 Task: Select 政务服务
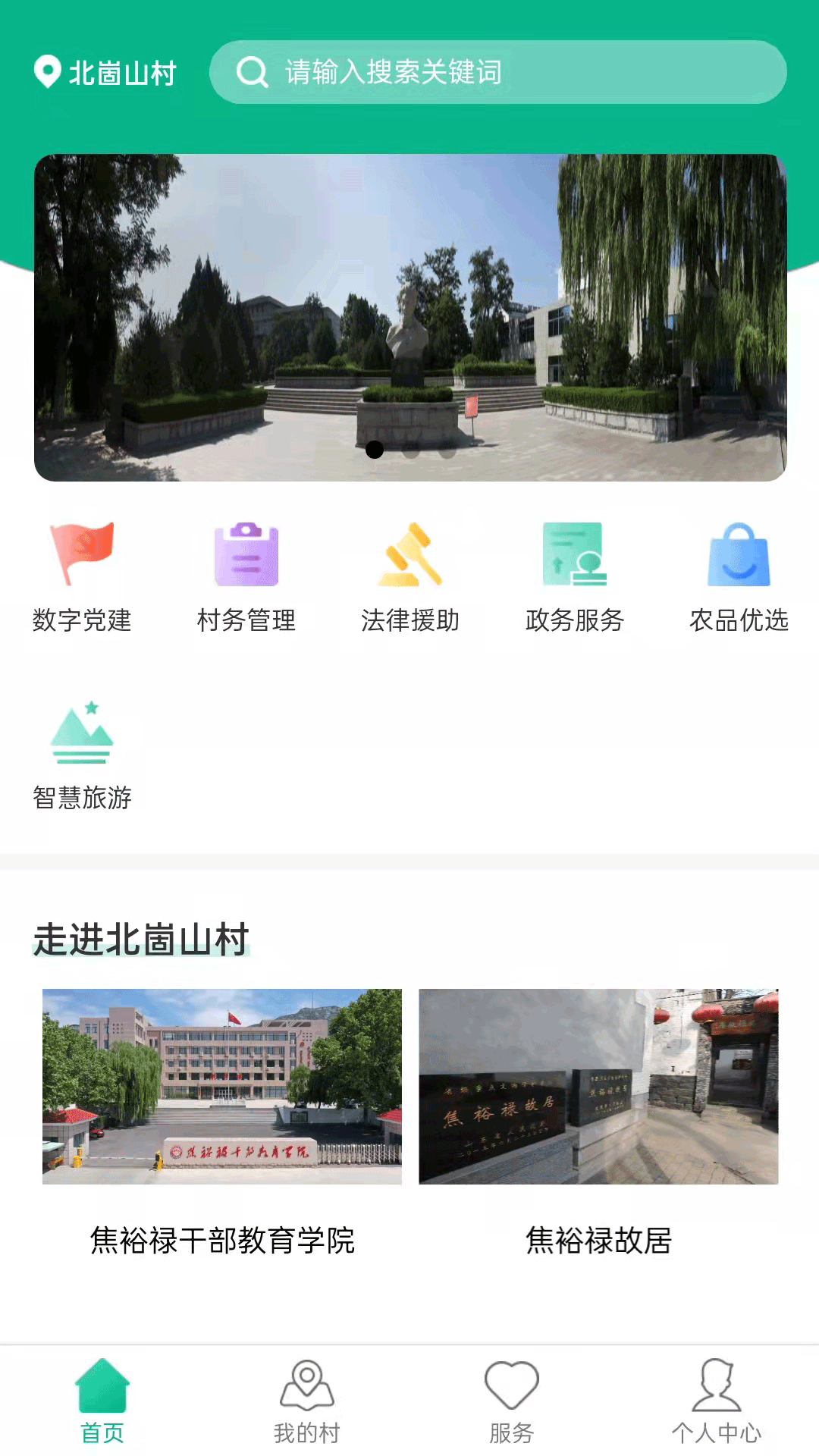point(575,578)
